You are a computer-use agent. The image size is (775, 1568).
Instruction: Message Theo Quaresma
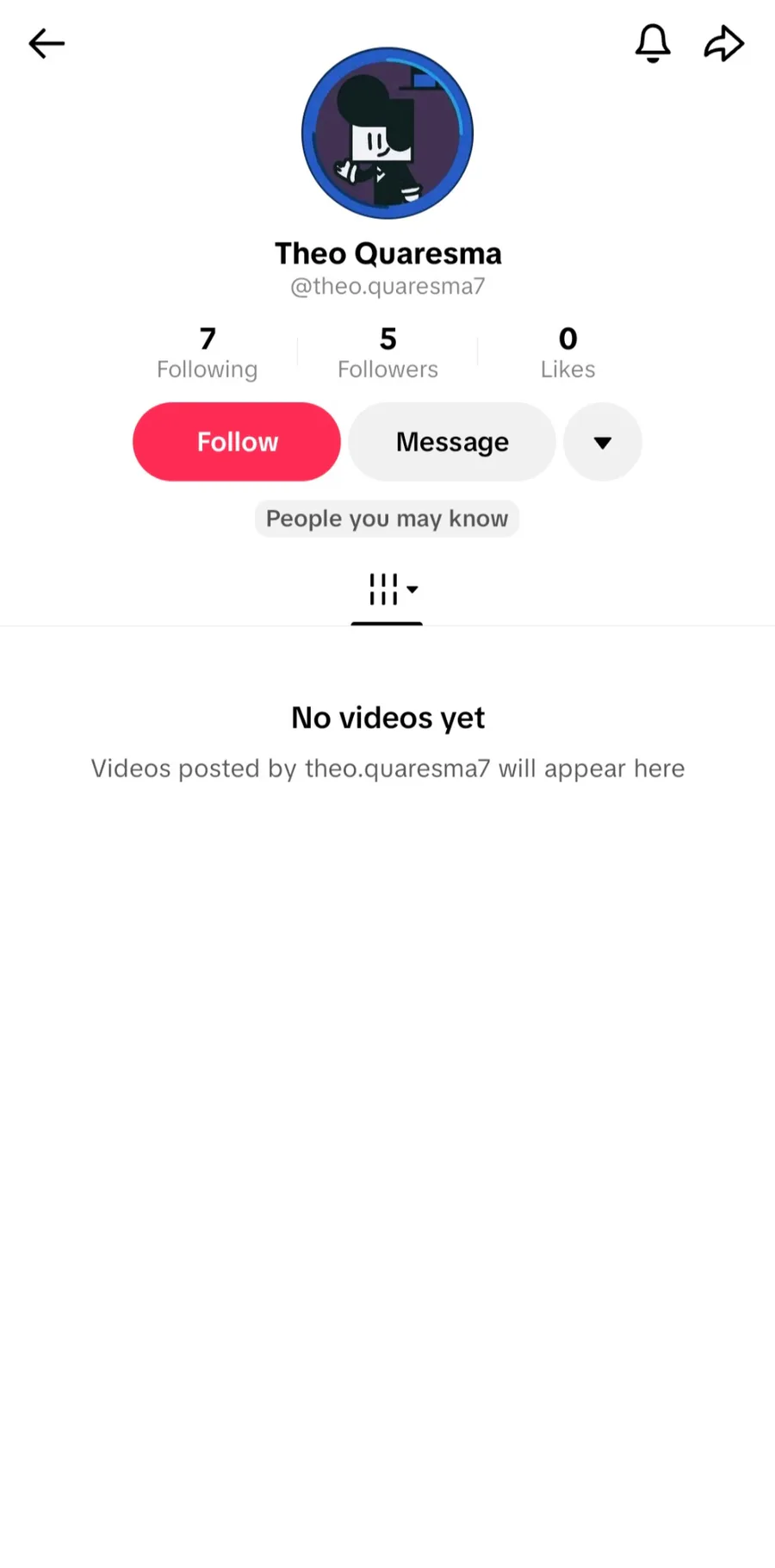452,442
